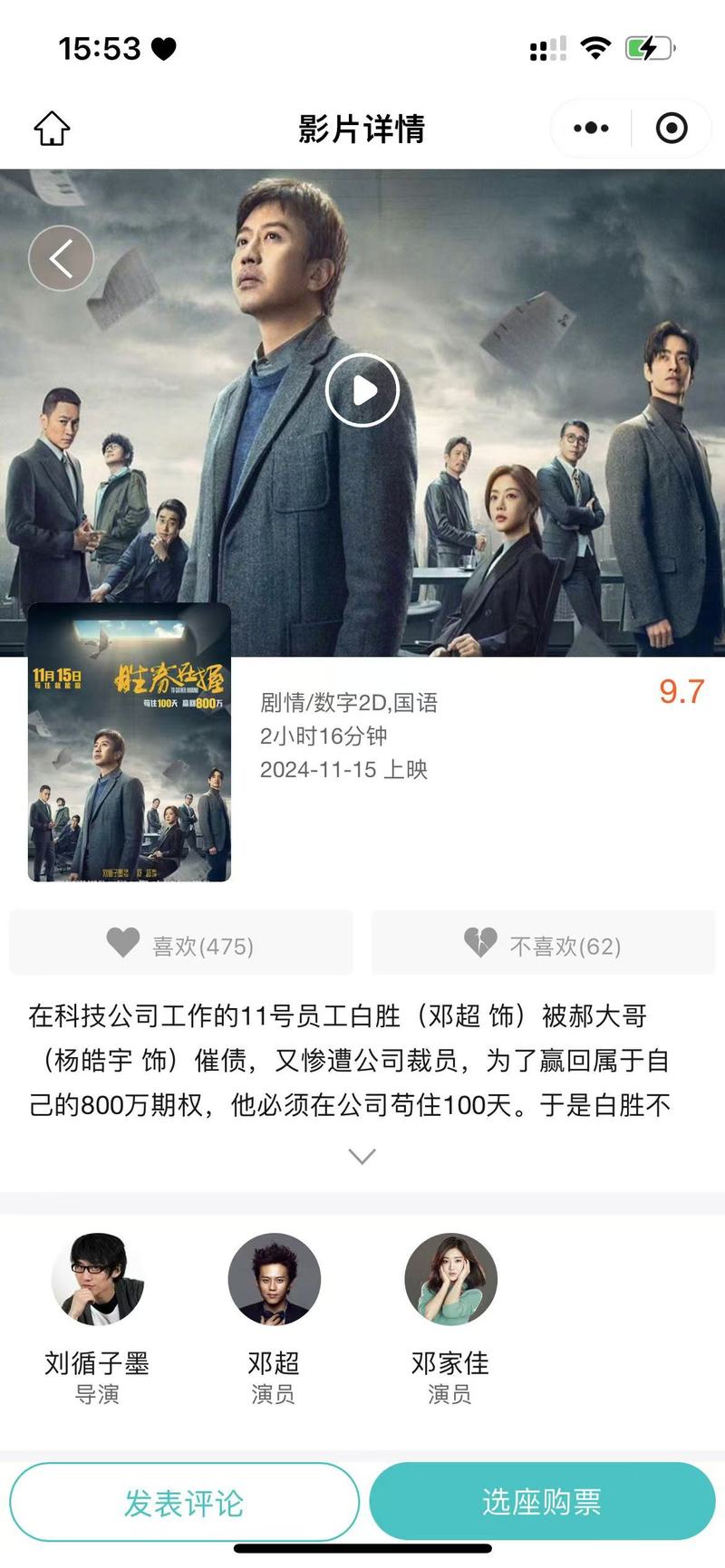Screen dimensions: 725x1568
Task: Tap the 喜欢(475) like button
Action: (x=180, y=944)
